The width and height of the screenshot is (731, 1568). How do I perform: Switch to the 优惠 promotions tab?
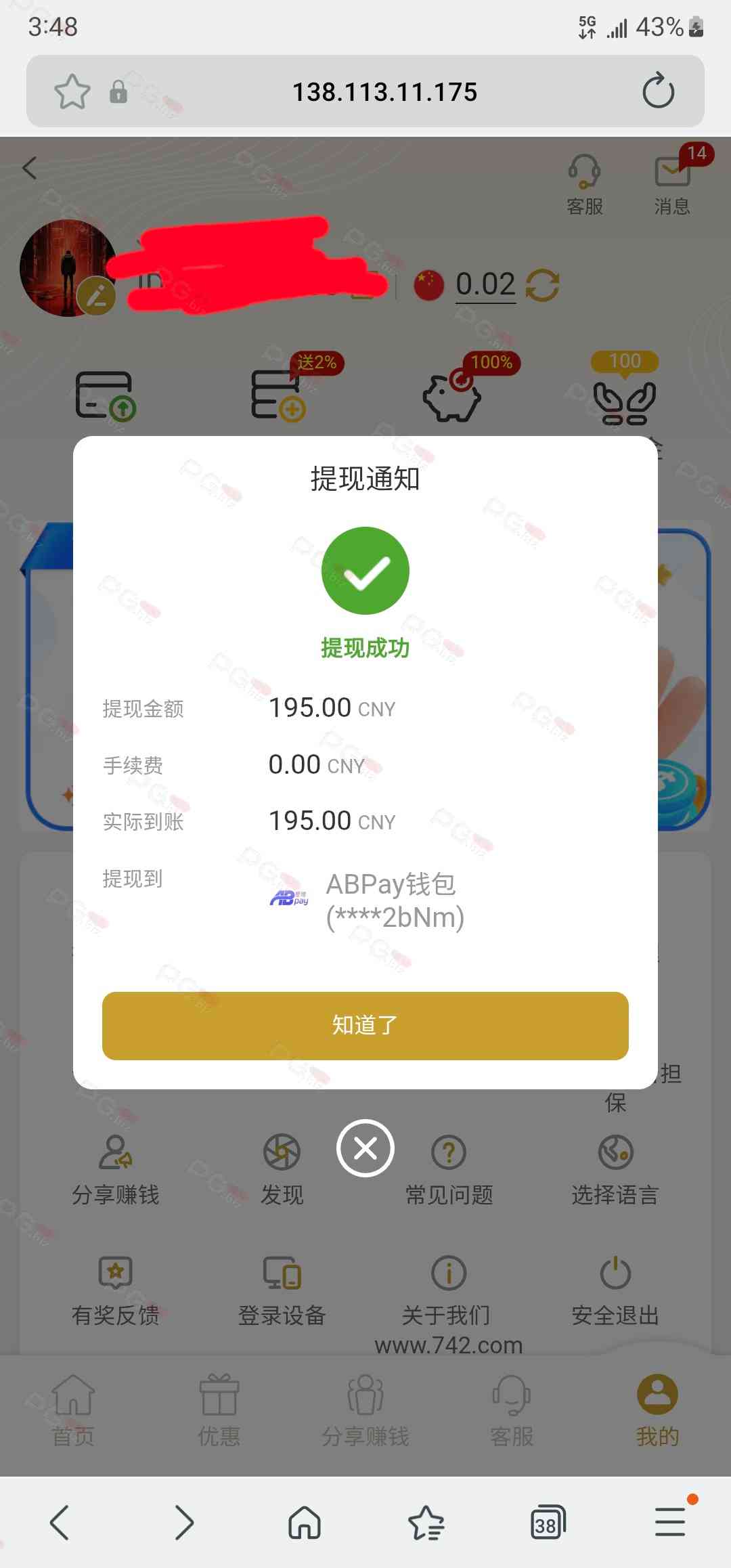point(219,1410)
